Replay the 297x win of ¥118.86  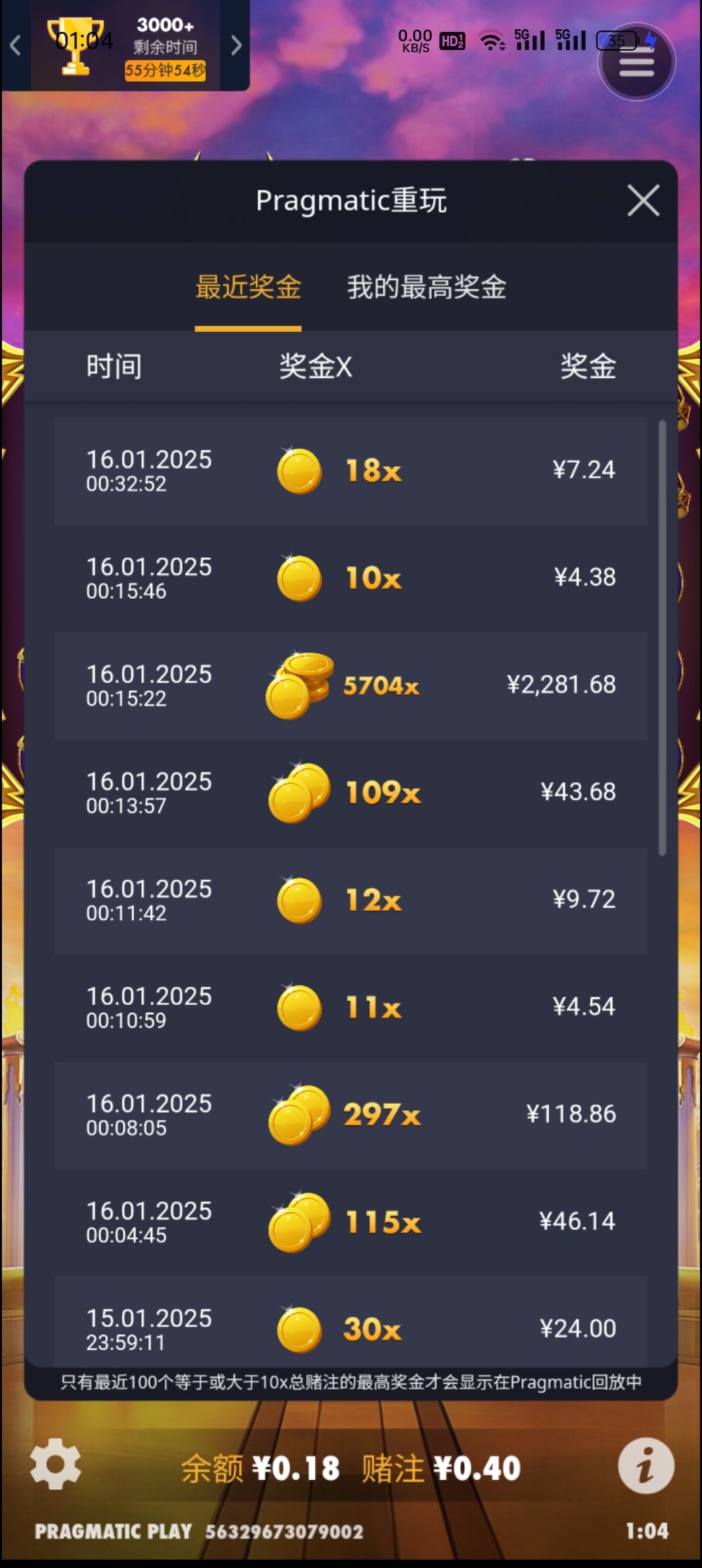(351, 1115)
